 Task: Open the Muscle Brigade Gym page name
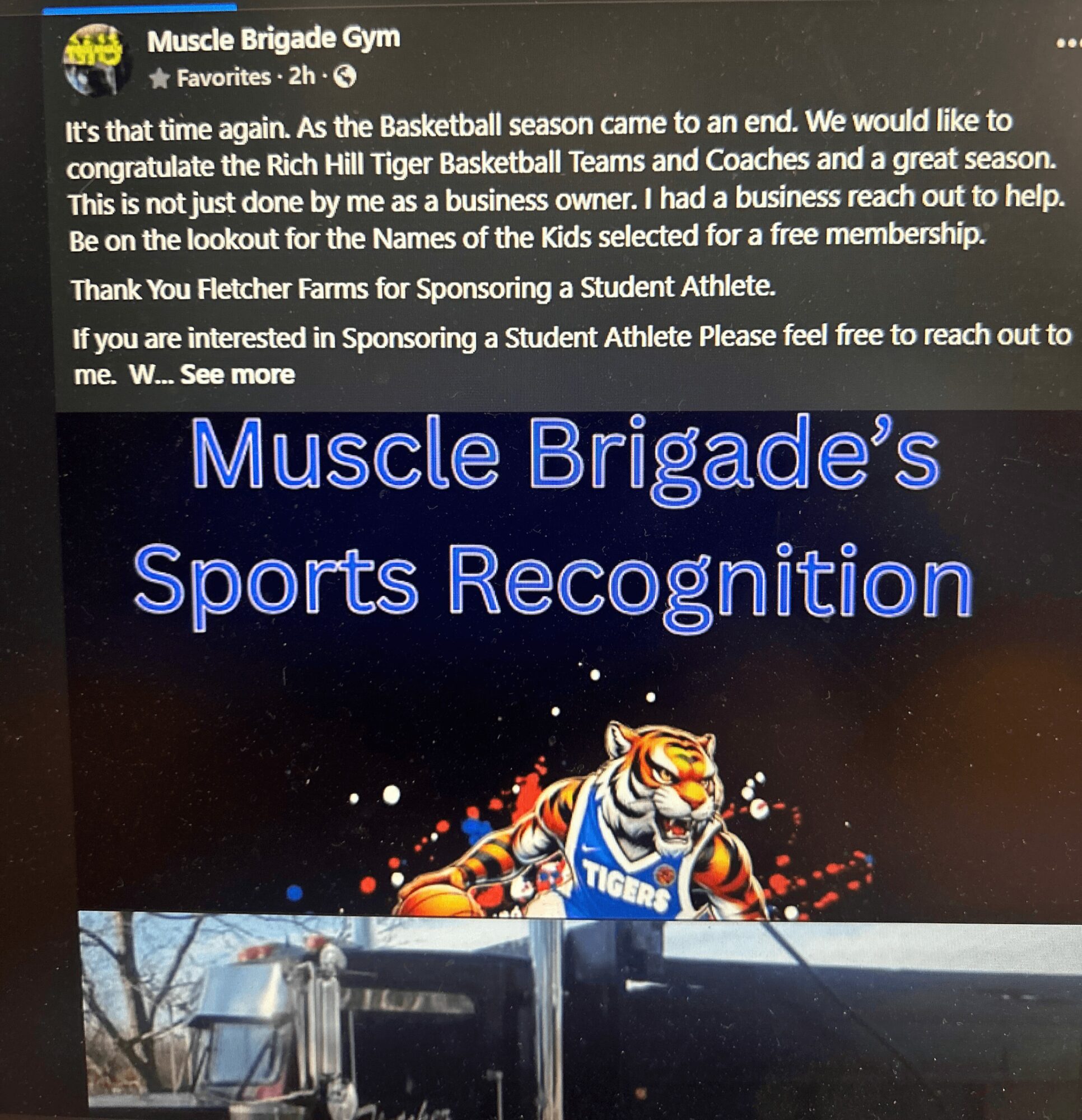coord(273,40)
